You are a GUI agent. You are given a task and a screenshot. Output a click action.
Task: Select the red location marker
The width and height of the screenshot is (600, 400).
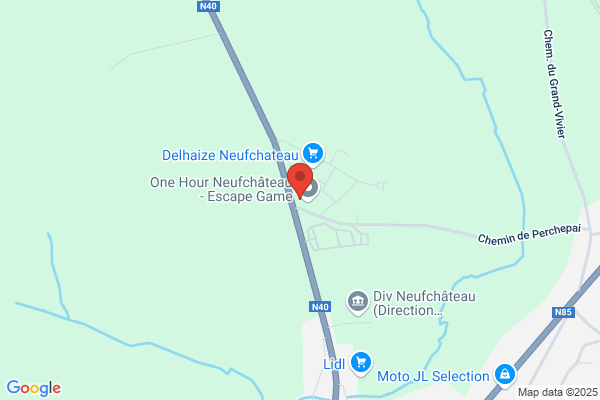[300, 181]
